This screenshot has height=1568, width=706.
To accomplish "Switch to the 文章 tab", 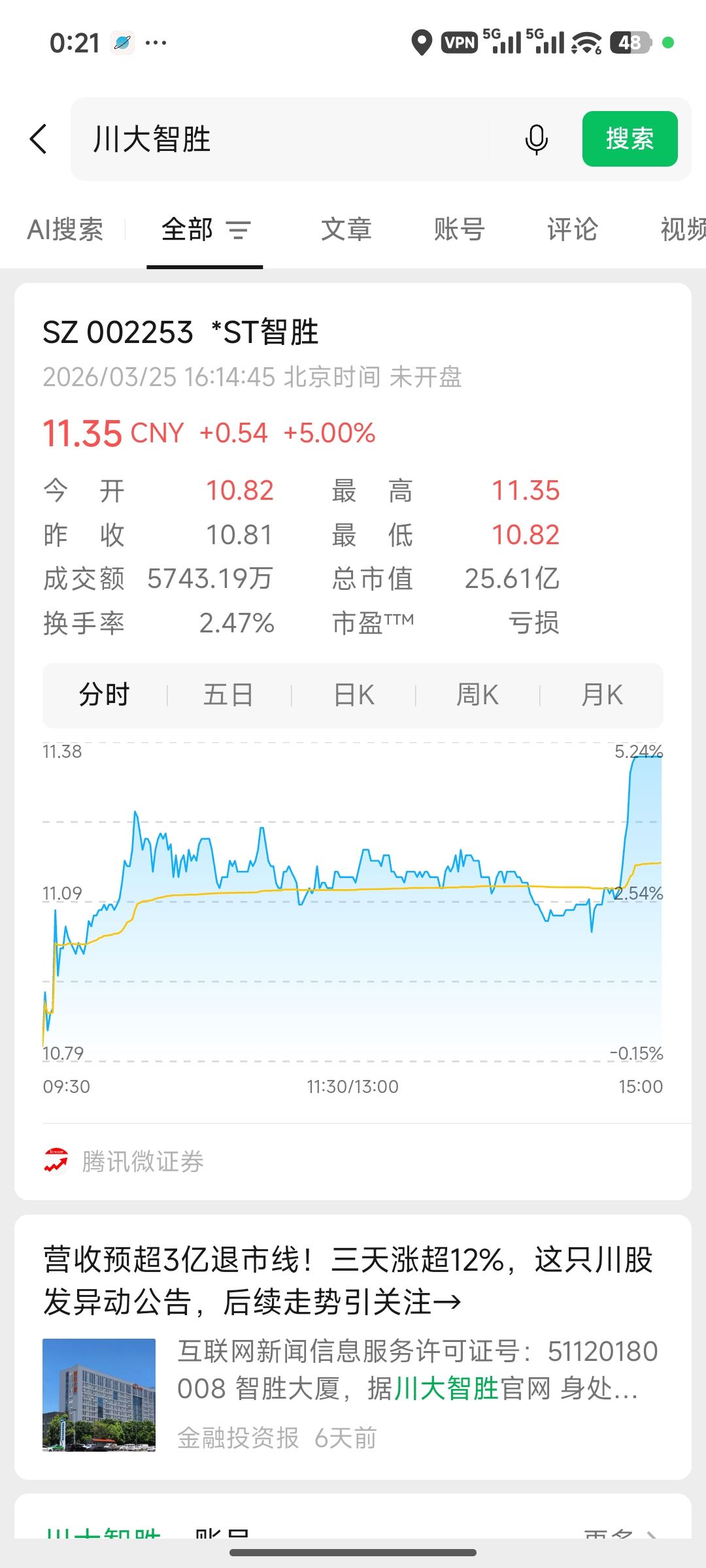I will [346, 230].
